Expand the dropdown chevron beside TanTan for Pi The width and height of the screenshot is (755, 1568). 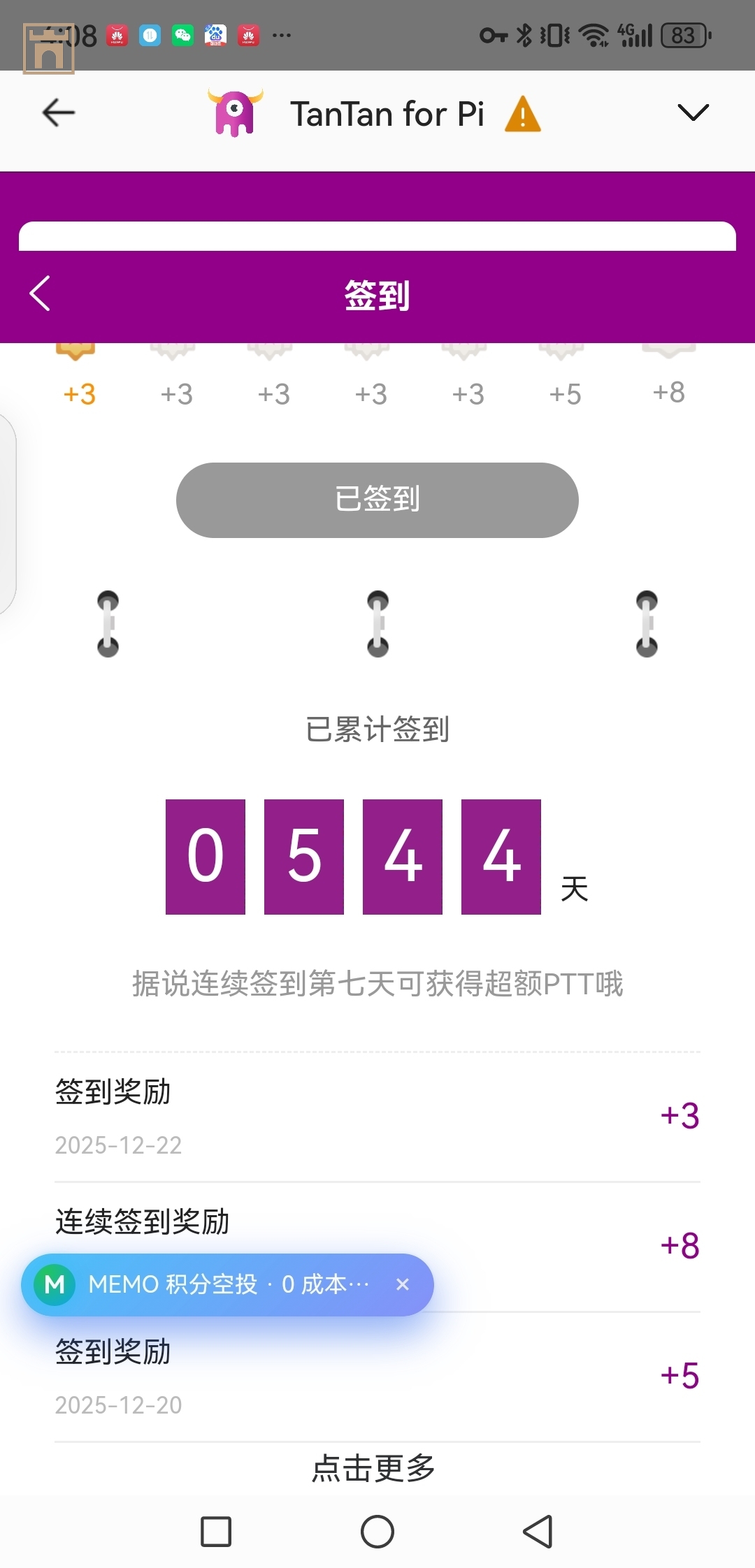(x=693, y=112)
